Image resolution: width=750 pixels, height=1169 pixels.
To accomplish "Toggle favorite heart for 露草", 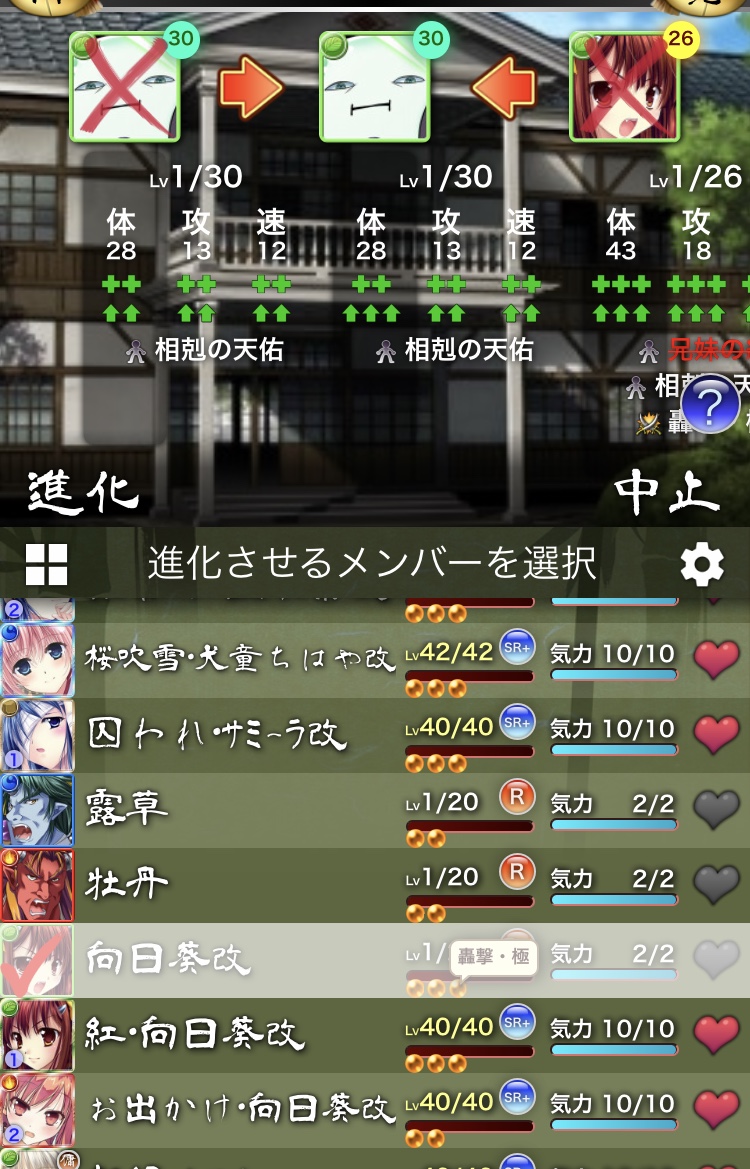I will [716, 810].
